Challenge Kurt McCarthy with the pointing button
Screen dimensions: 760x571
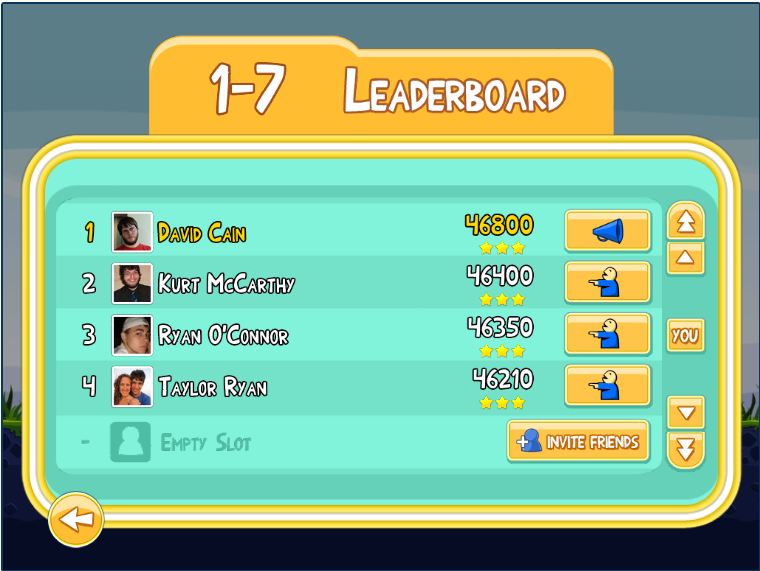(607, 283)
